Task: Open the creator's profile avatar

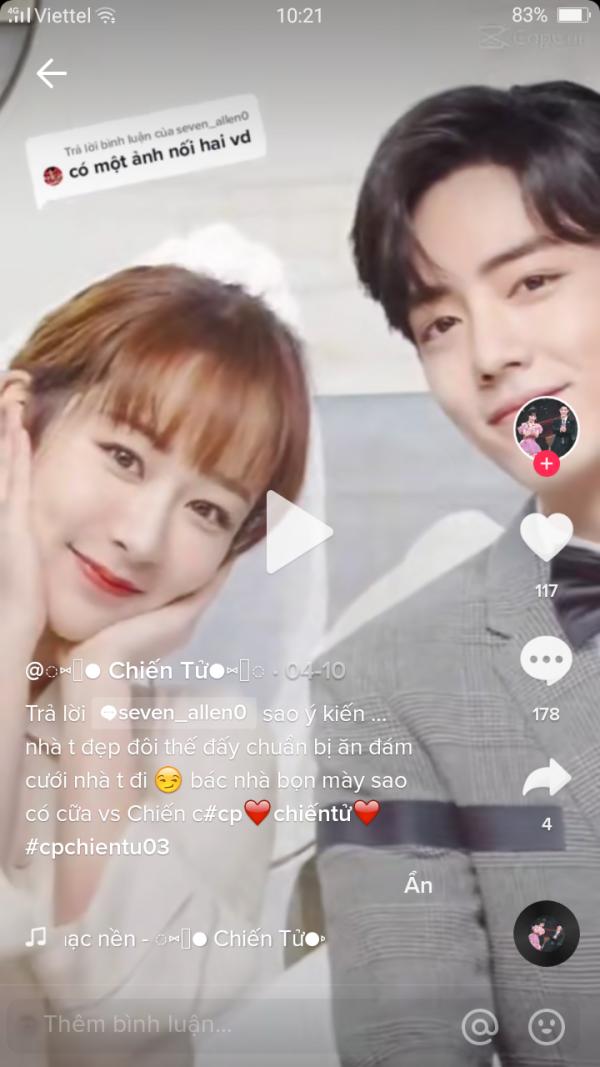Action: pos(546,427)
